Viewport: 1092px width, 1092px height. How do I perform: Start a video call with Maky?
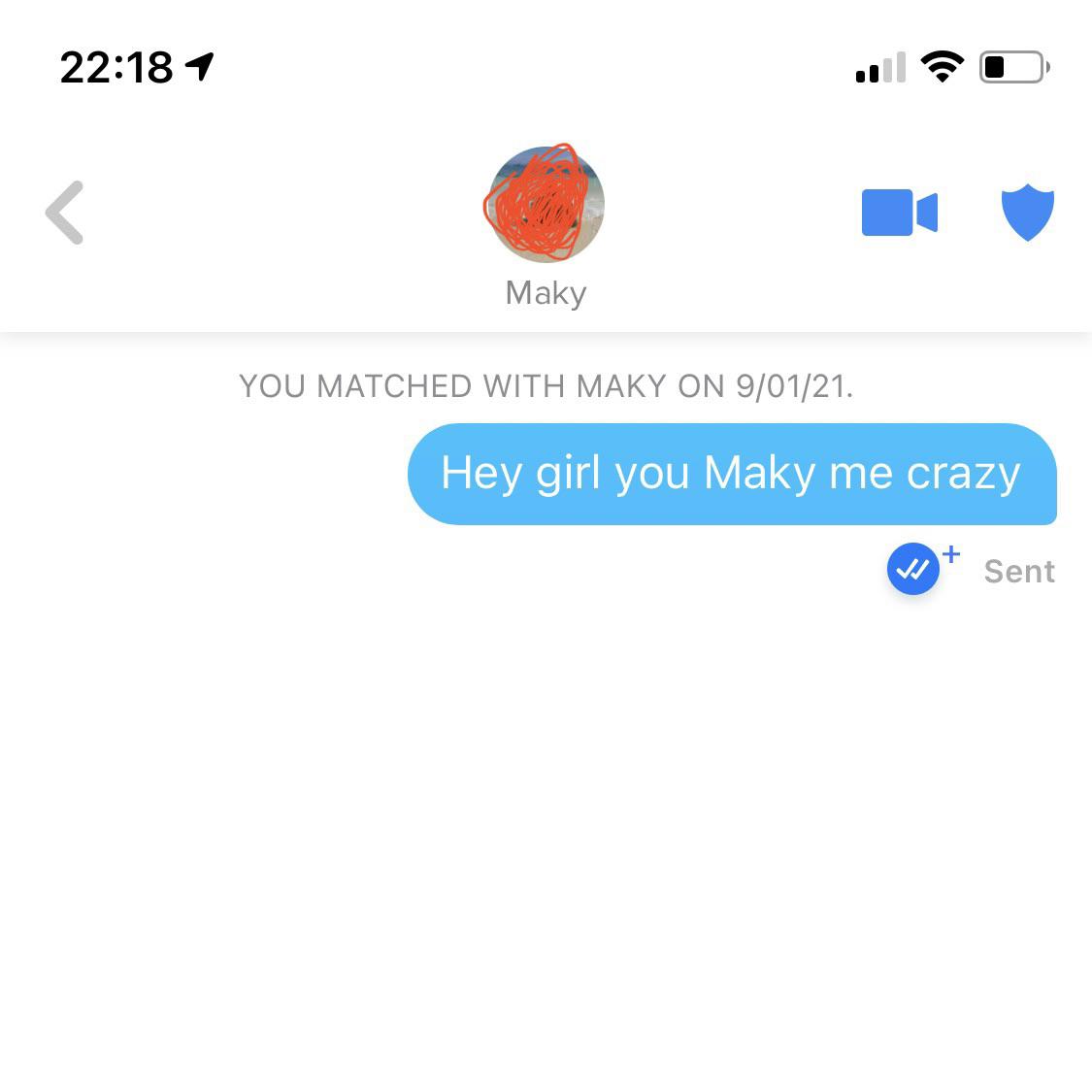pos(899,213)
